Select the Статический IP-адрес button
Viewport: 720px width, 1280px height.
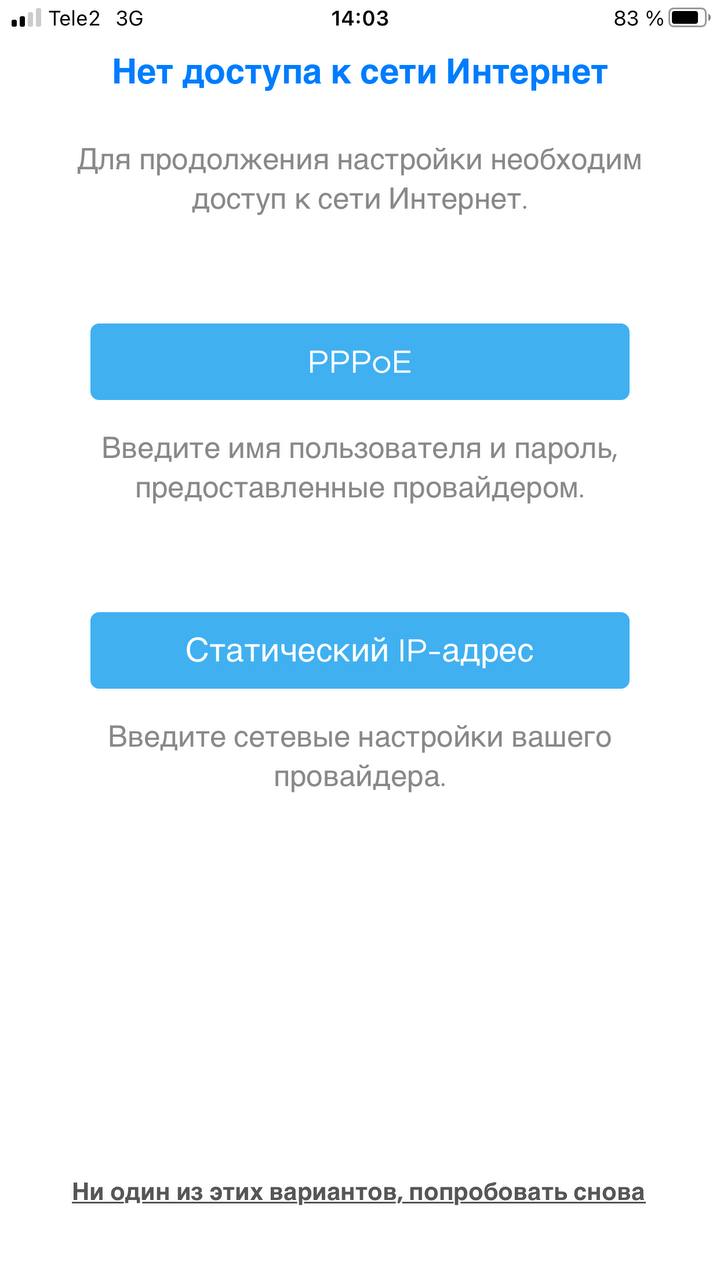coord(359,651)
